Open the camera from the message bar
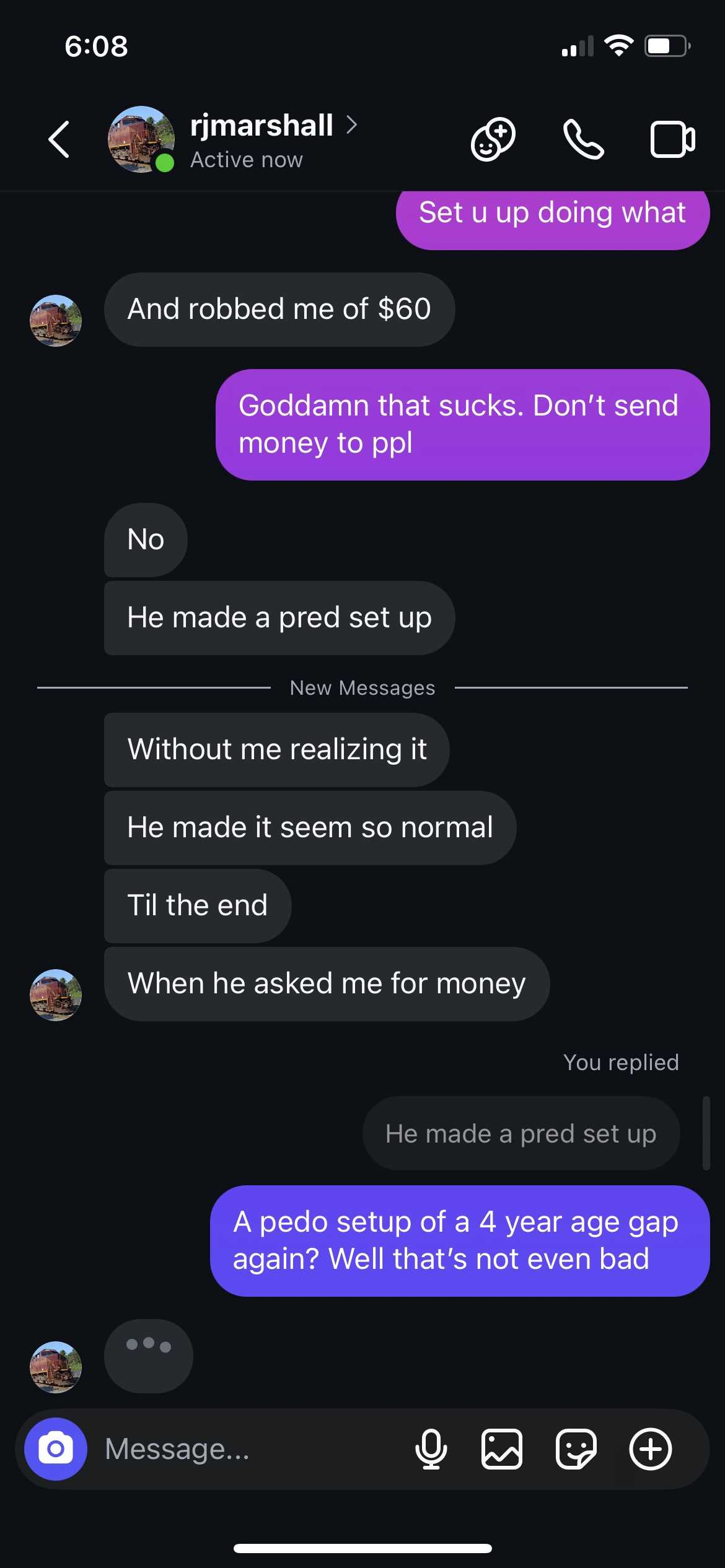This screenshot has width=725, height=1568. [x=56, y=1449]
